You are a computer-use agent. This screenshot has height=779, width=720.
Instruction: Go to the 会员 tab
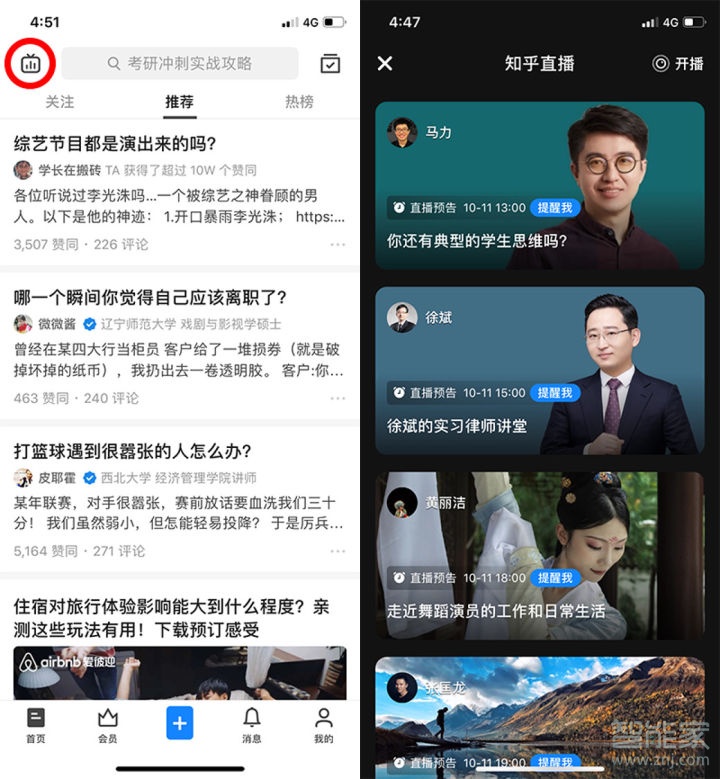(107, 725)
